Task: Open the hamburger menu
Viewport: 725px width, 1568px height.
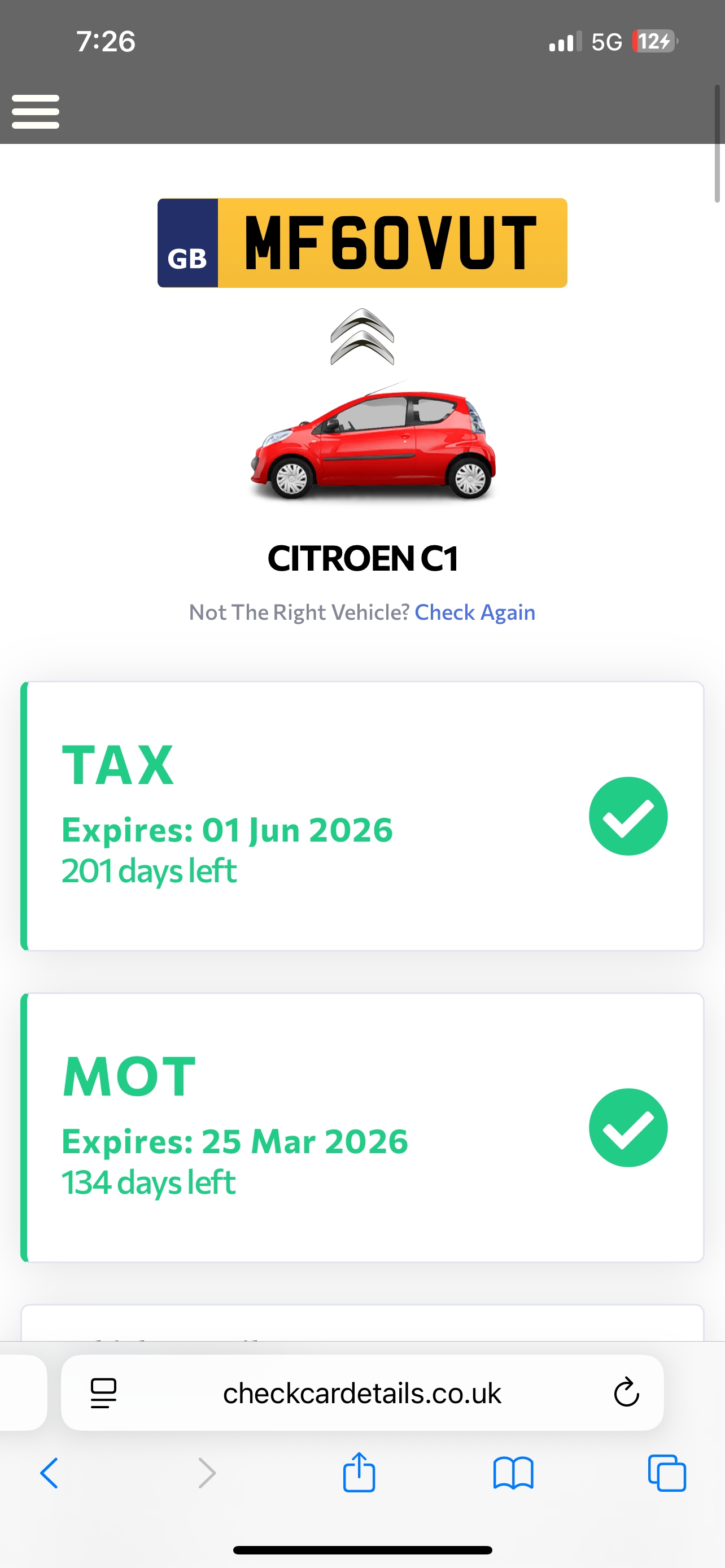Action: [36, 111]
